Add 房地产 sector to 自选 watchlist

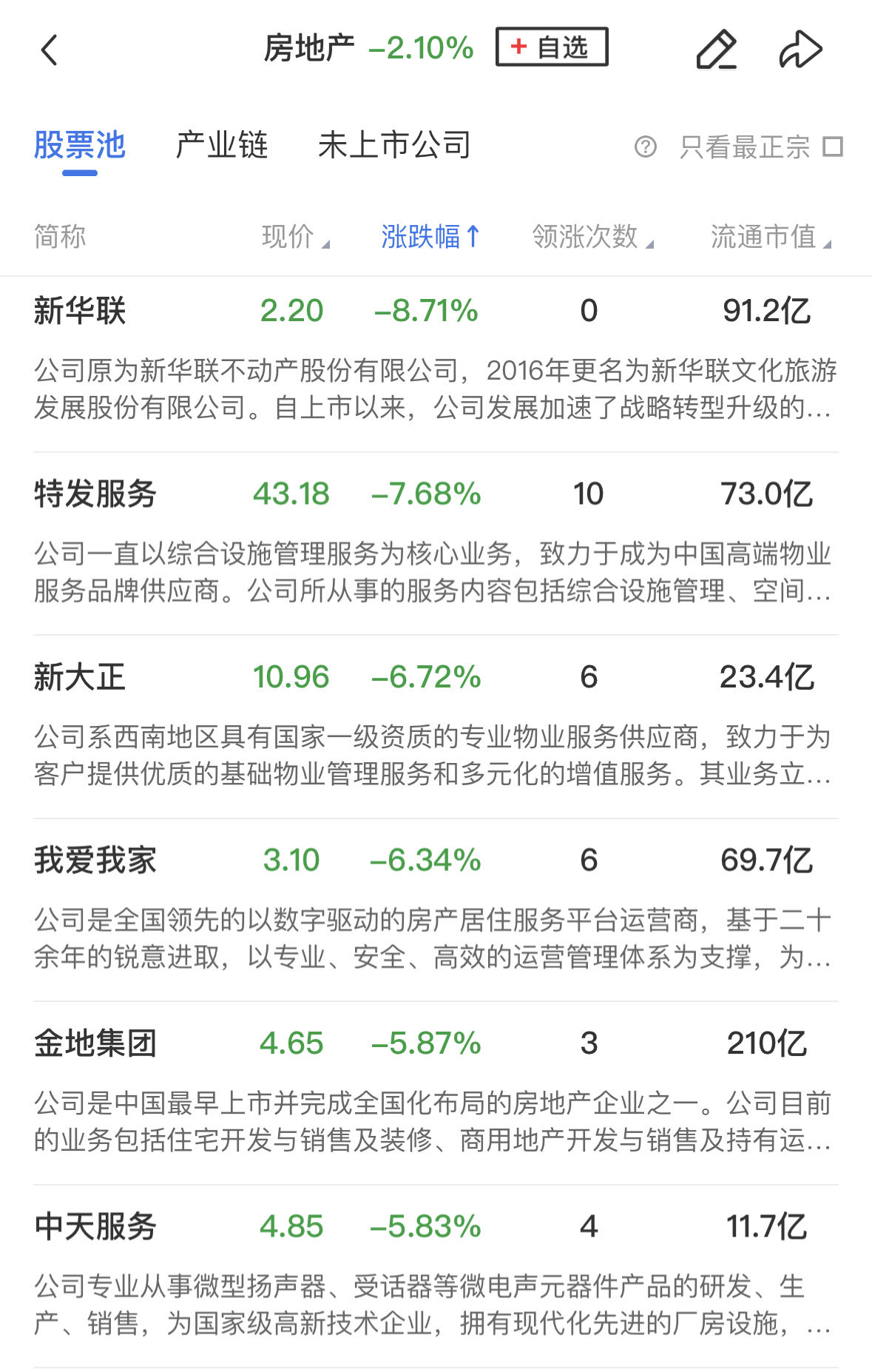click(x=552, y=47)
